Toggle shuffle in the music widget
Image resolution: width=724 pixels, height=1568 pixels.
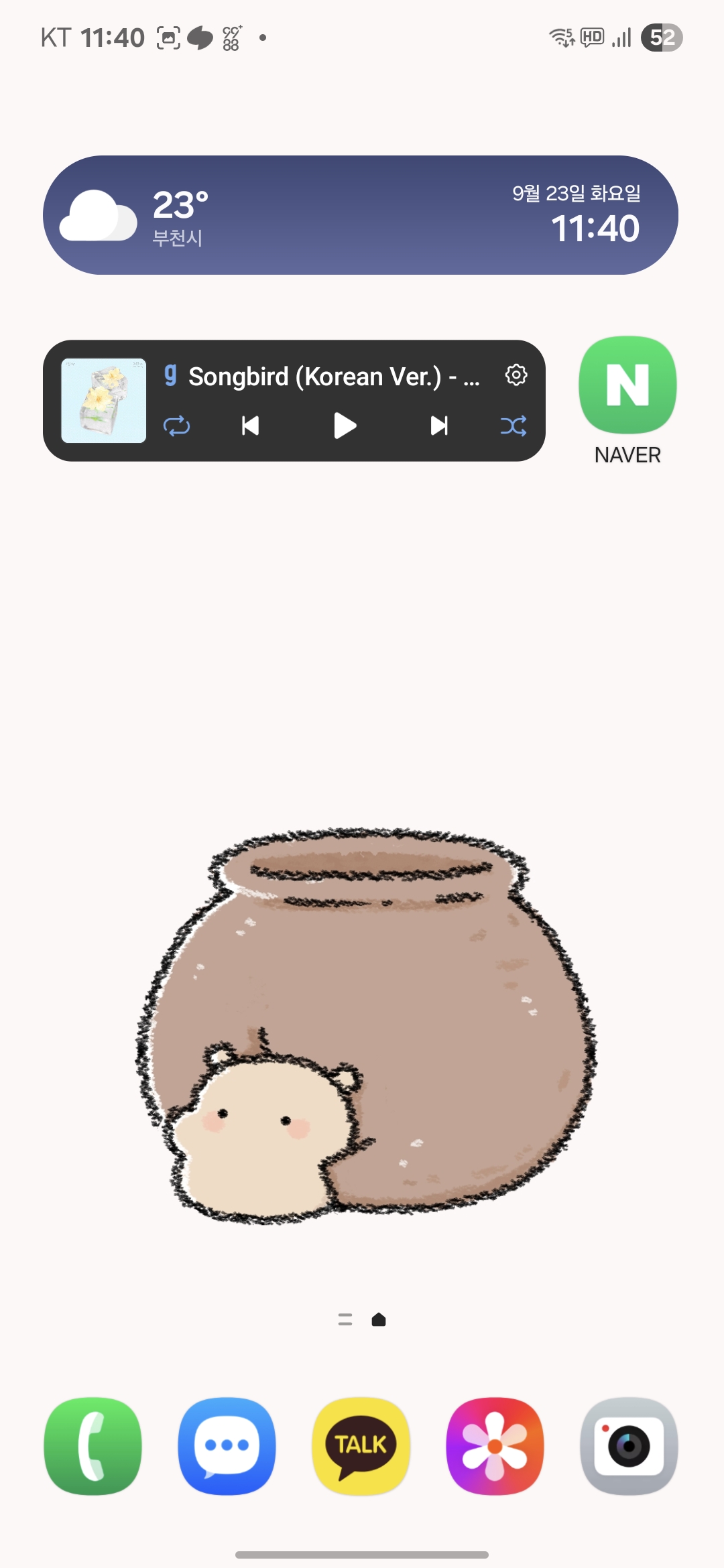514,426
